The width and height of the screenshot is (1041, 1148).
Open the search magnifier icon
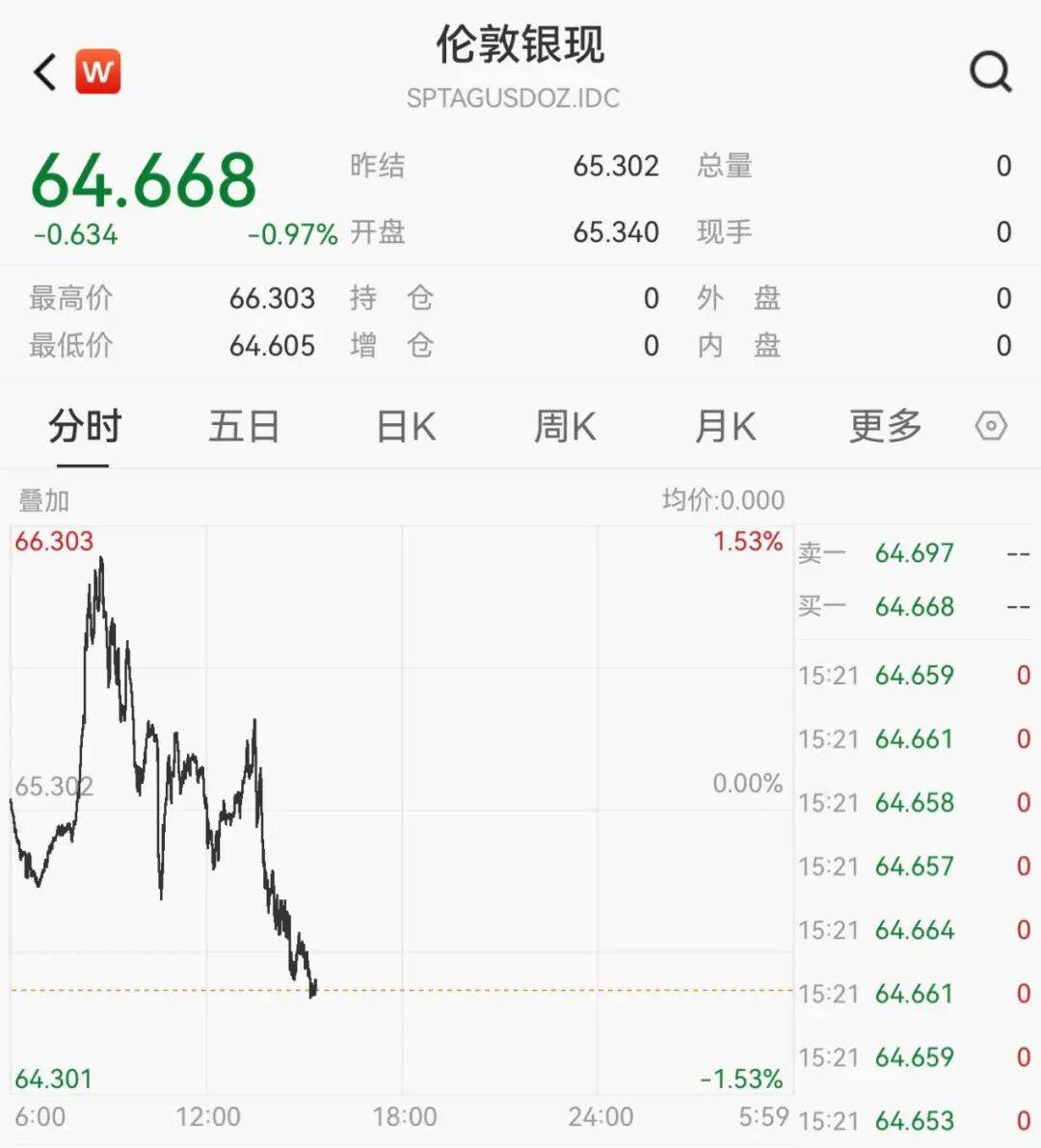(x=991, y=71)
